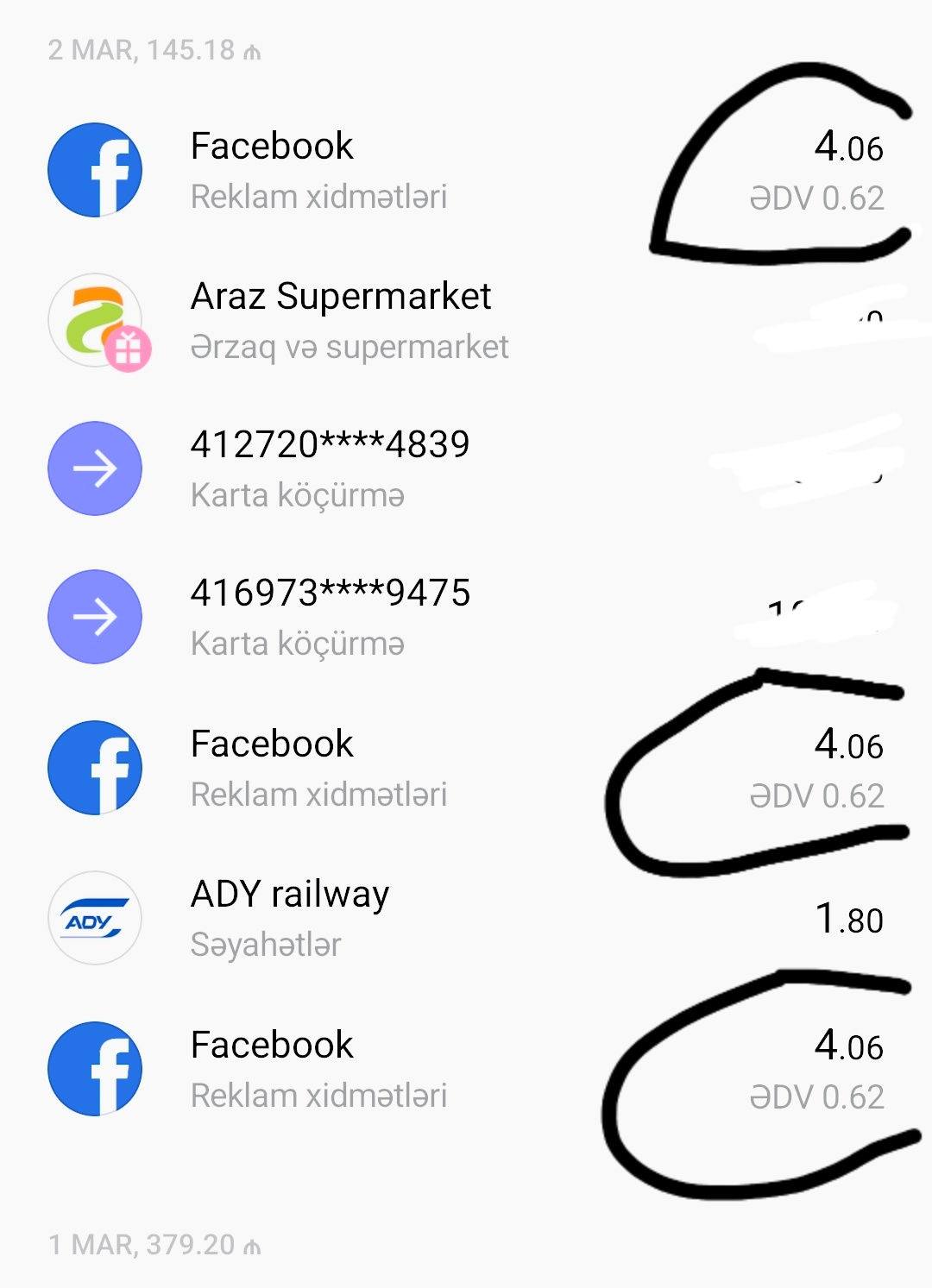View the card transfer to 412720****4839
This screenshot has height=1288, width=932.
click(x=331, y=468)
